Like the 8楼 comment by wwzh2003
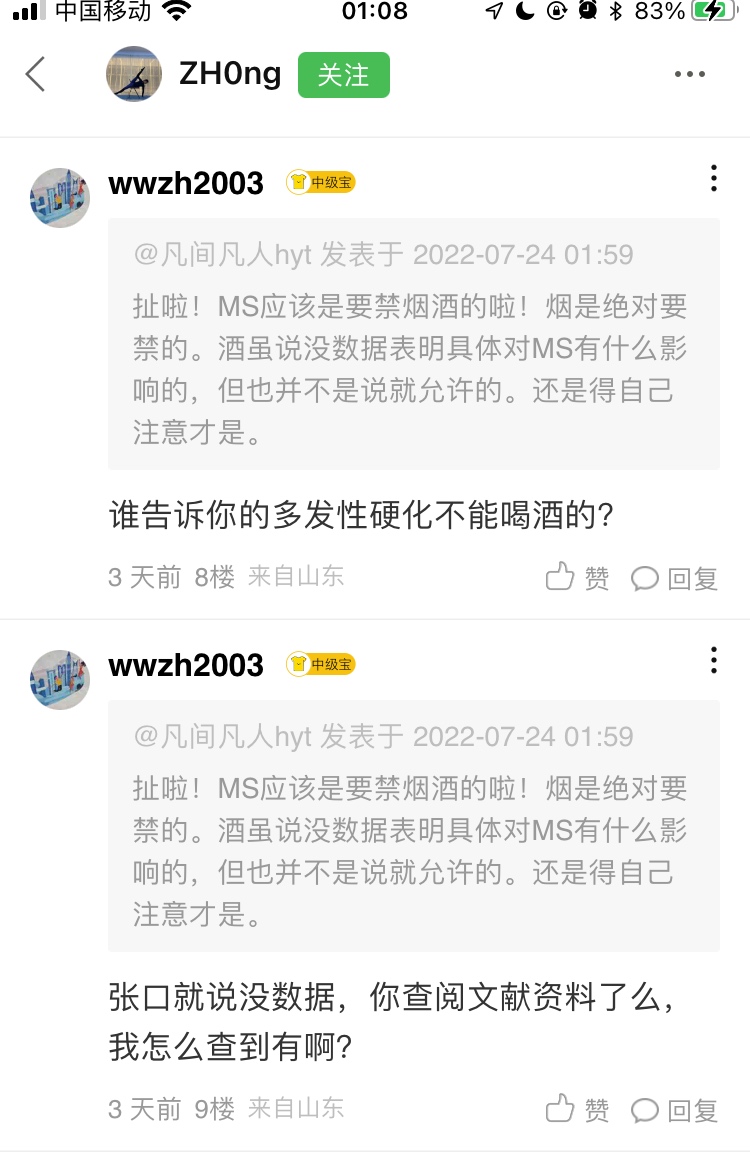 pyautogui.click(x=577, y=578)
